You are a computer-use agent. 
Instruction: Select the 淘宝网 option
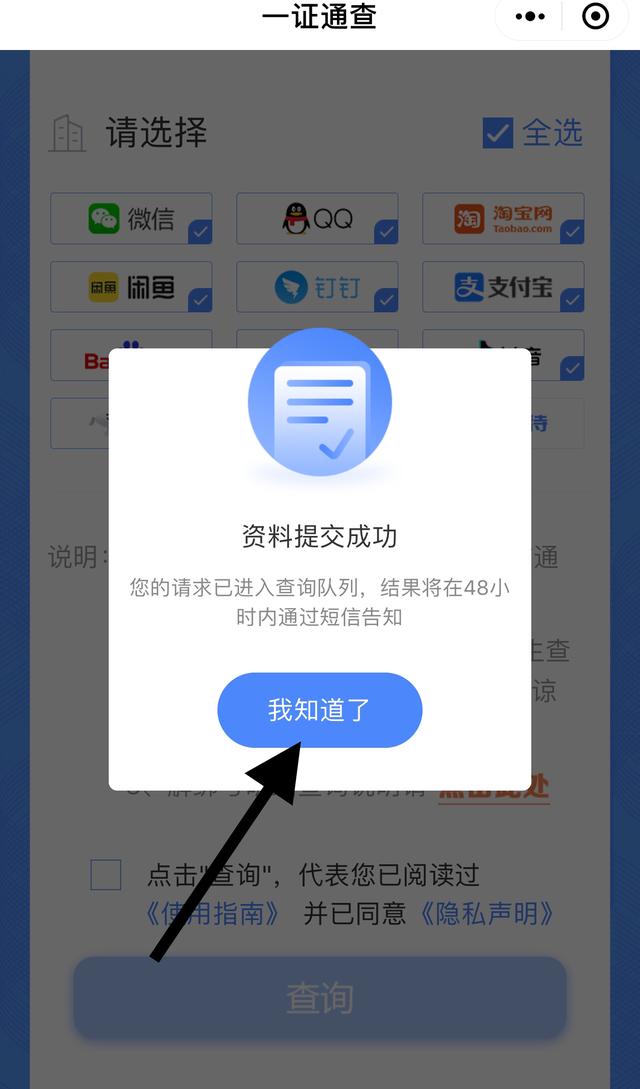pos(503,218)
